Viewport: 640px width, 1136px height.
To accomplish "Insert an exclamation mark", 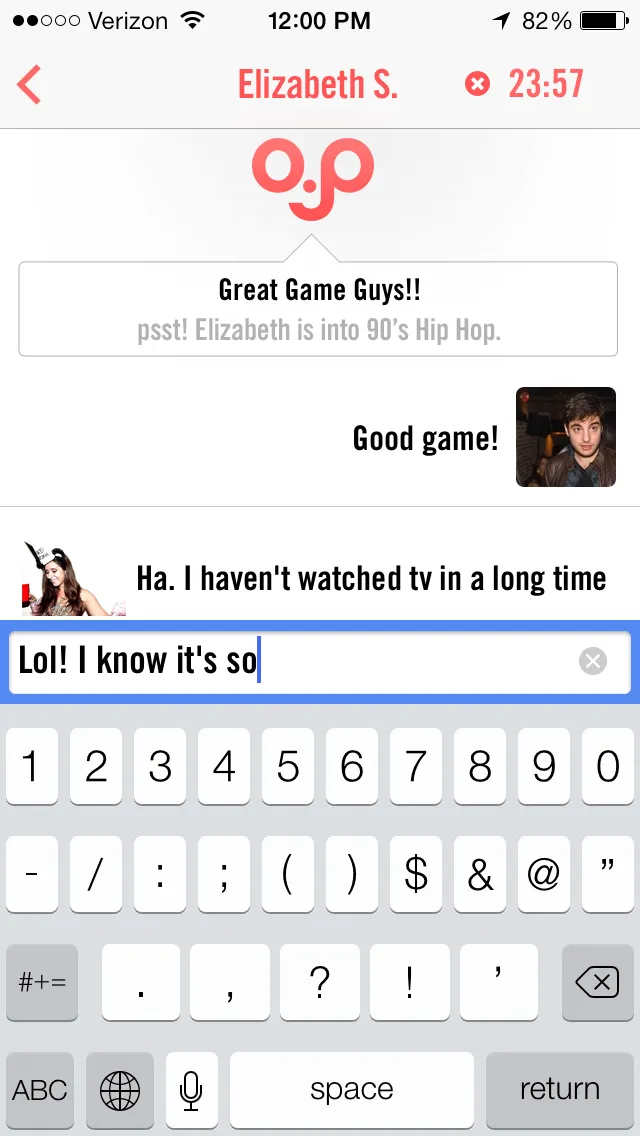I will coord(409,983).
